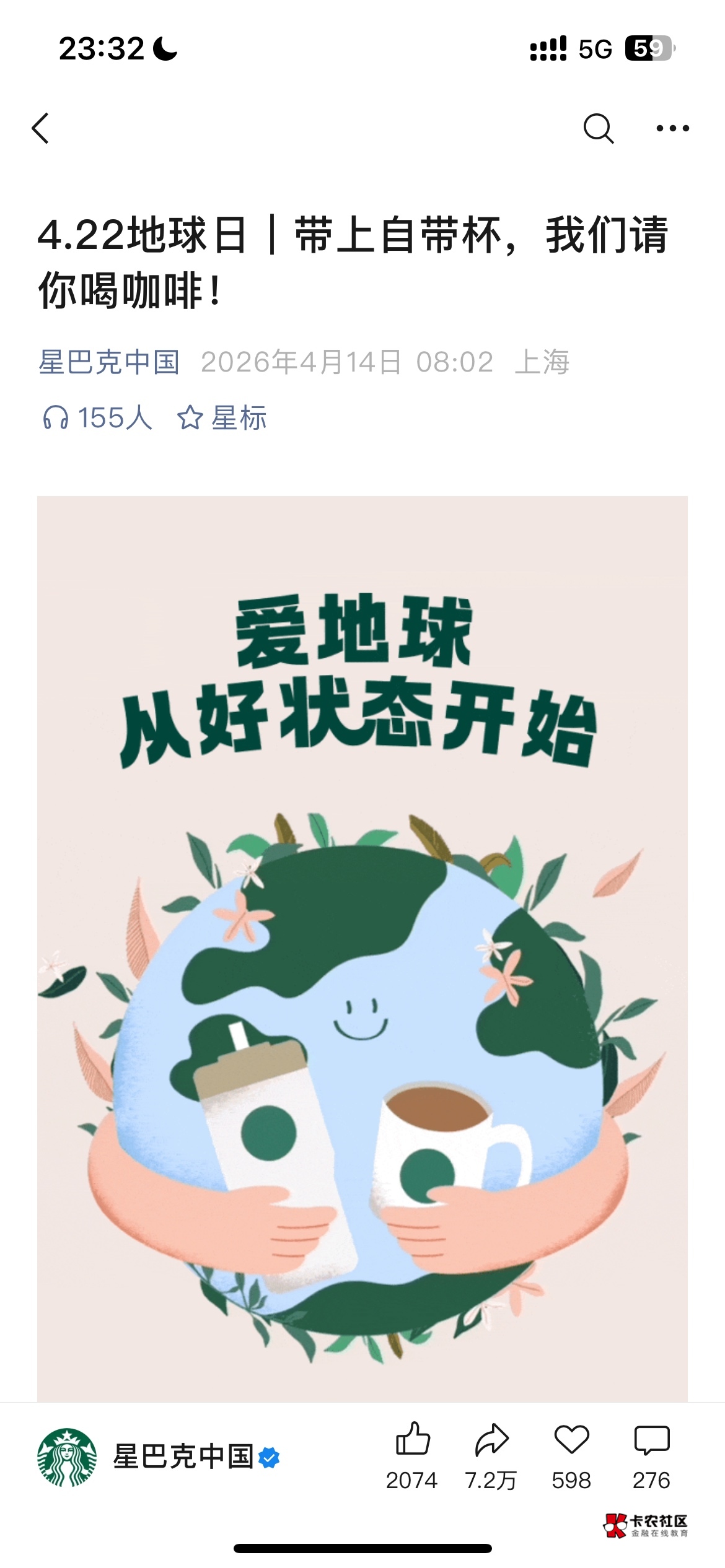Open search in the article header
Screen dimensions: 725x1568
pos(598,129)
